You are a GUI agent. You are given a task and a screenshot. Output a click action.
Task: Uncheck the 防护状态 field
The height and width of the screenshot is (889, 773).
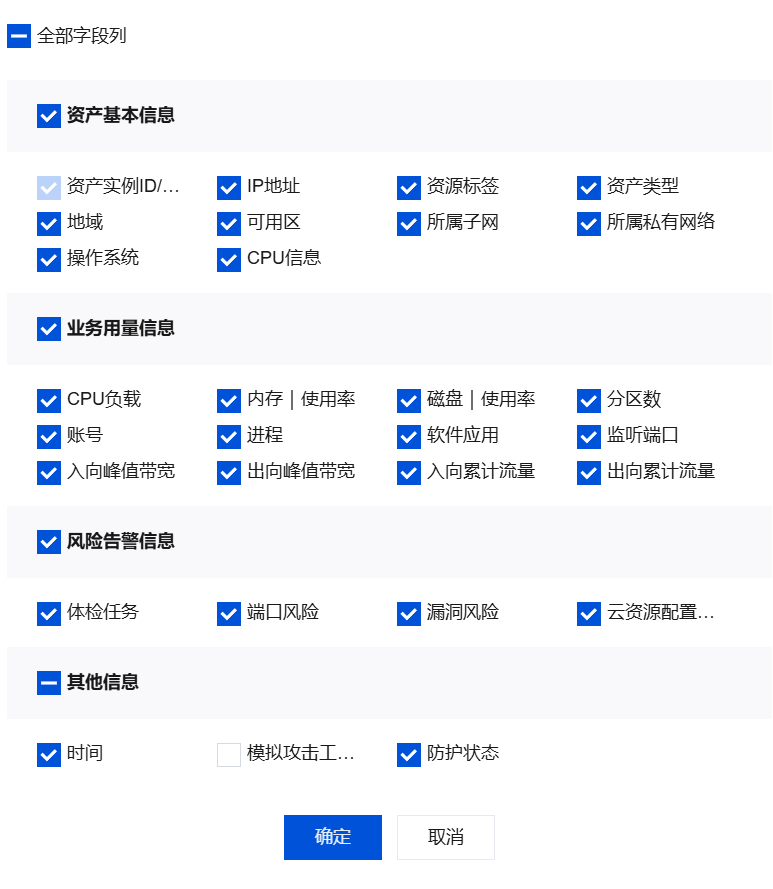pos(409,754)
